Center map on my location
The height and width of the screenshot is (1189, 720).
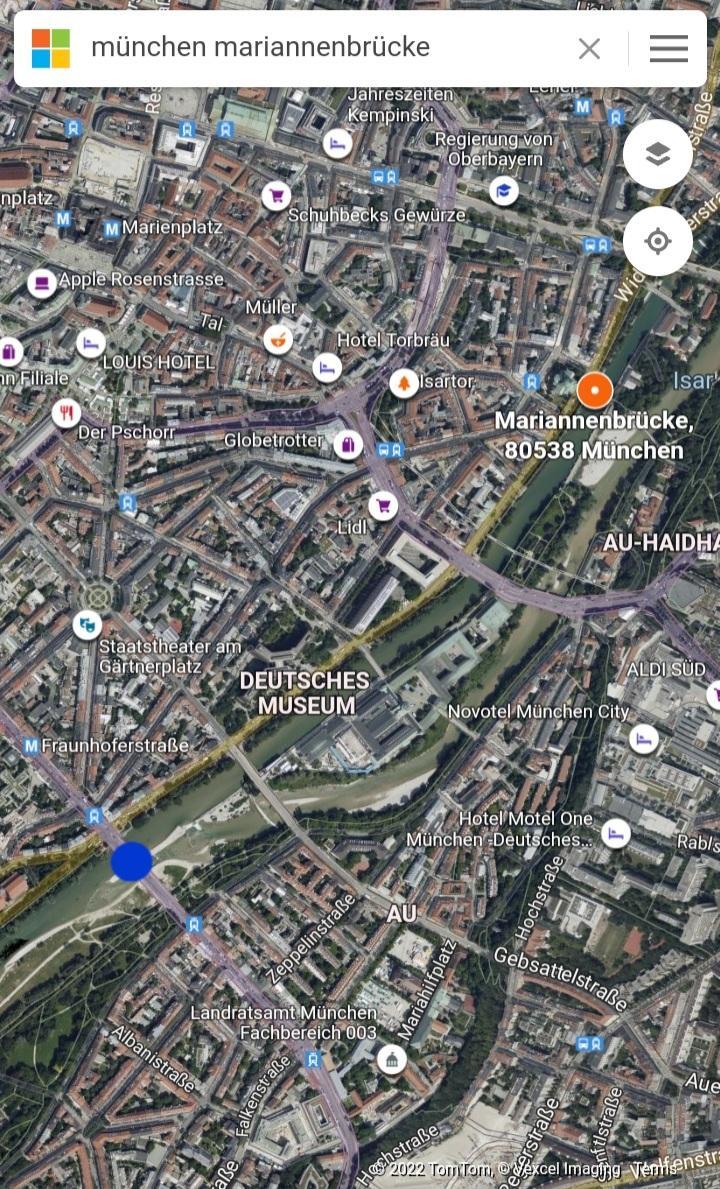(657, 241)
